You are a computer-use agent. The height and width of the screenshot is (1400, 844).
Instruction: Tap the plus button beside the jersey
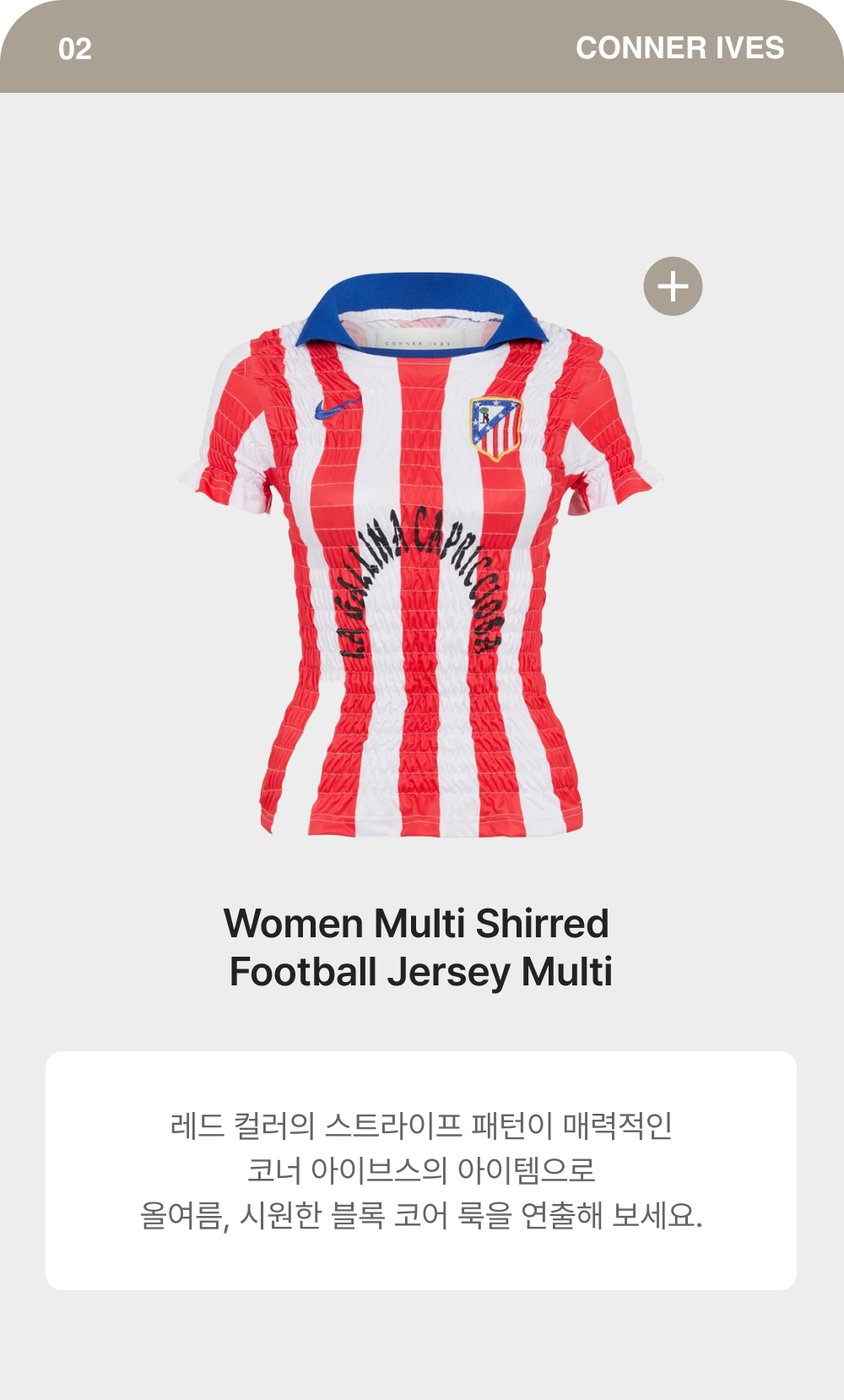(x=673, y=286)
